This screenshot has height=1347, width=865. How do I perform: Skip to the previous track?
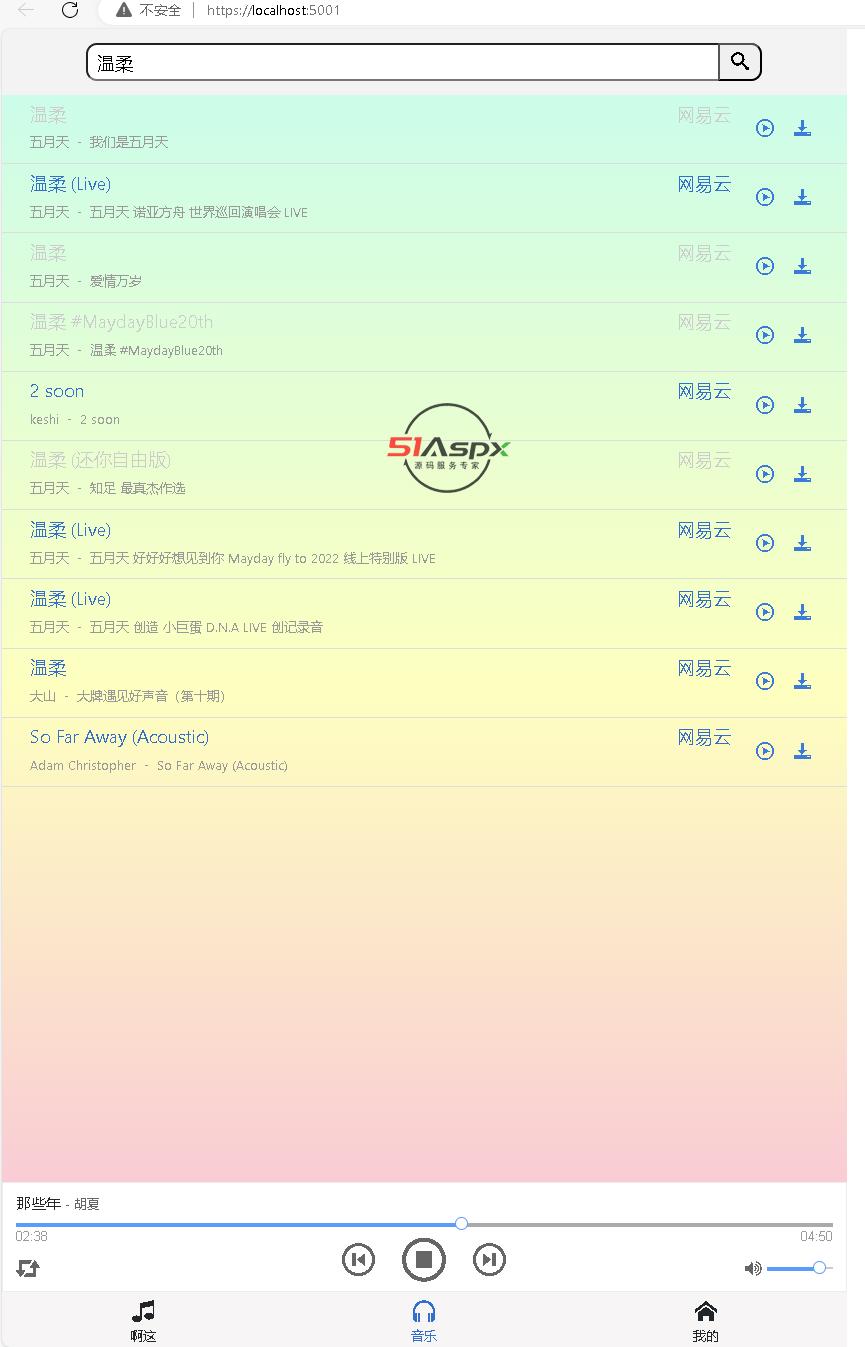pyautogui.click(x=358, y=1259)
